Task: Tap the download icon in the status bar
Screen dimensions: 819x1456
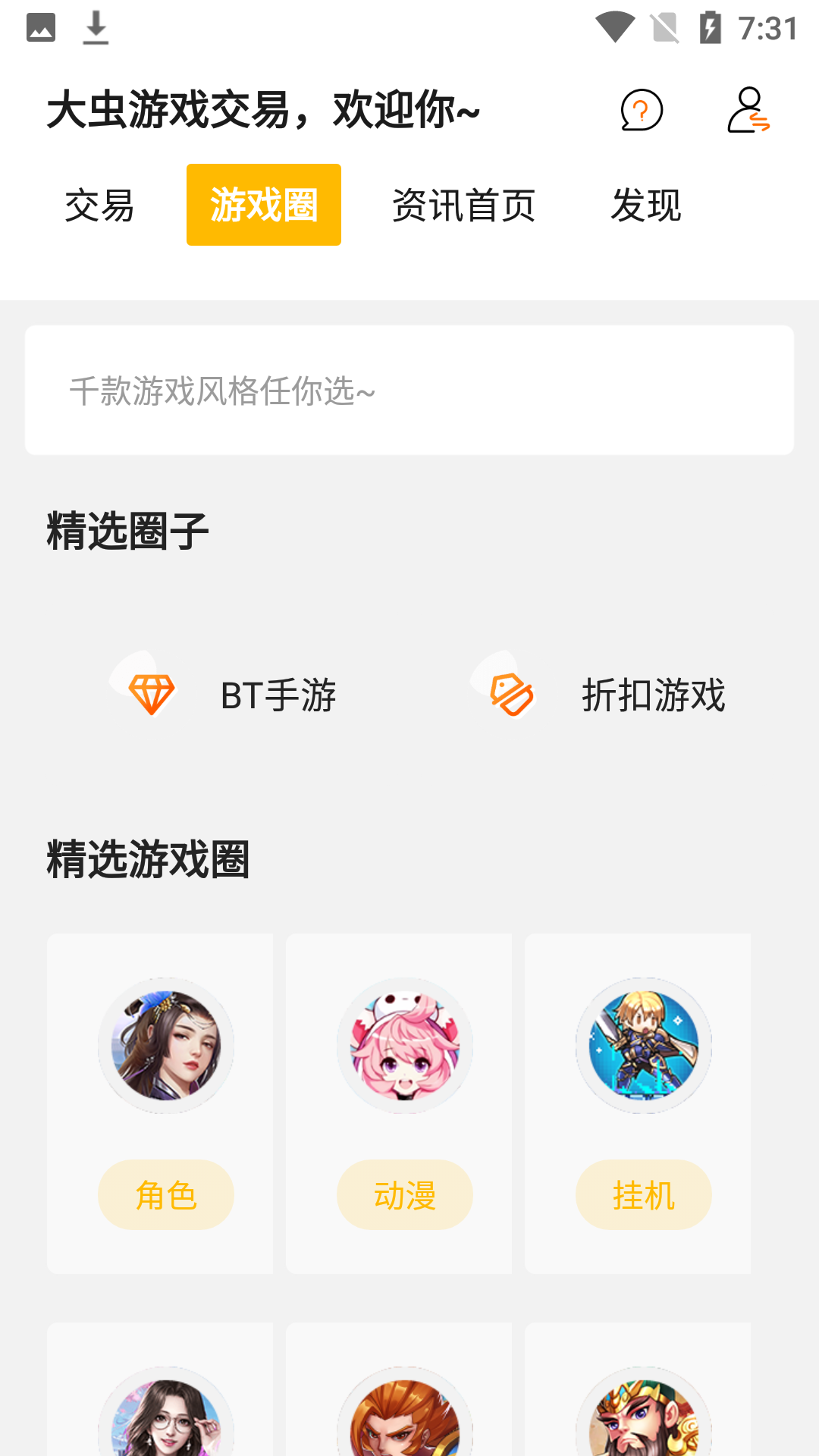Action: pos(96,28)
